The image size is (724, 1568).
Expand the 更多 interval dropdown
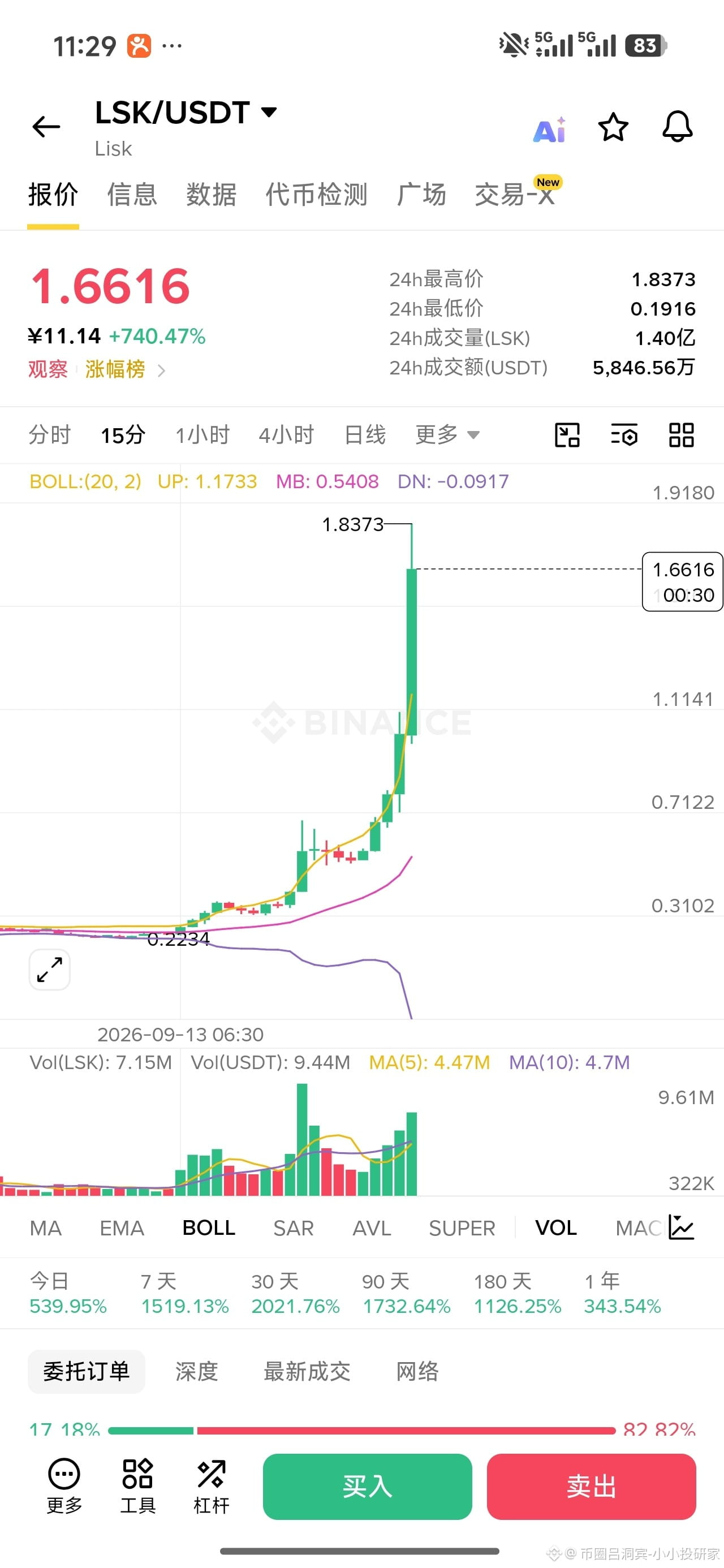pos(447,434)
